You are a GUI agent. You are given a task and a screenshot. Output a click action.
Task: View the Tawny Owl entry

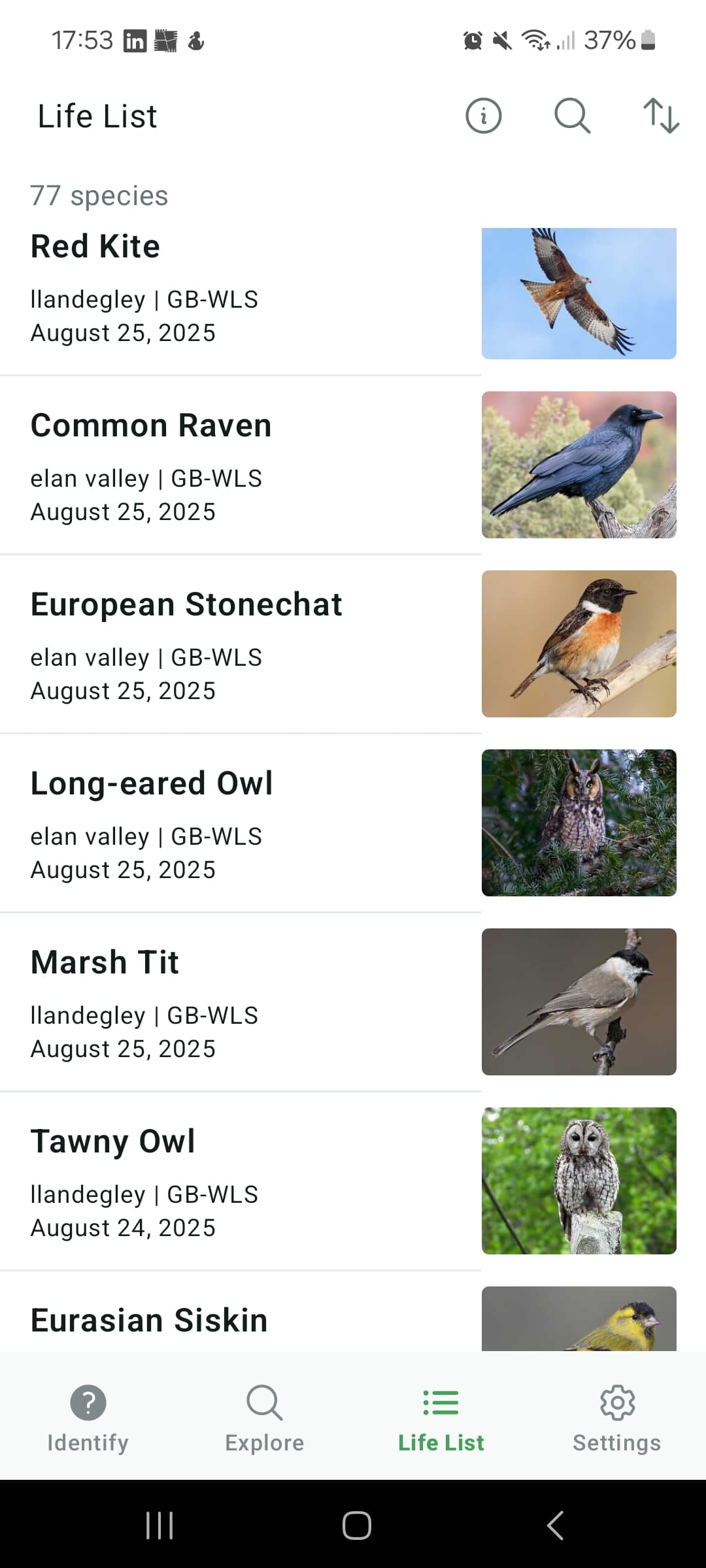pos(353,1181)
